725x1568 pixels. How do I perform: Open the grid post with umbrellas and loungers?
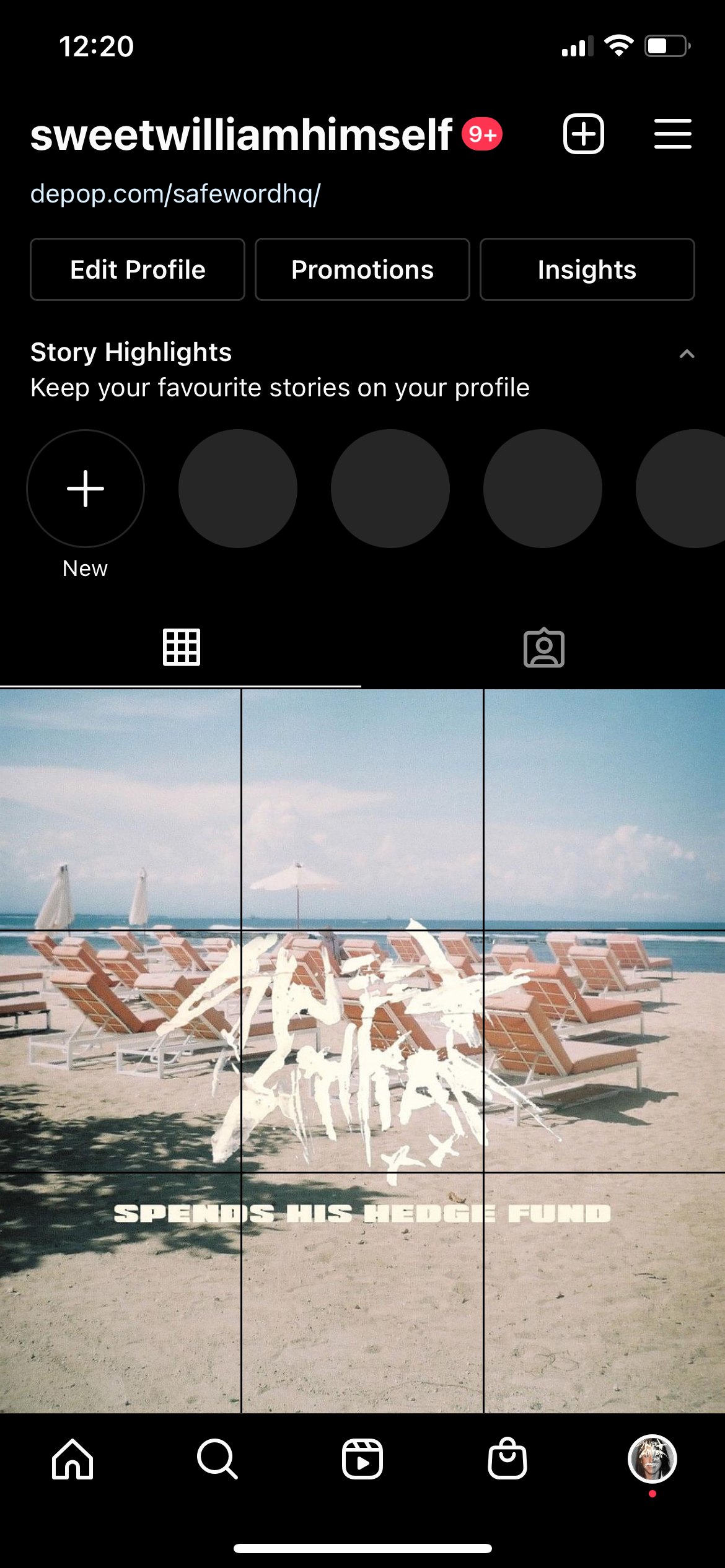(x=120, y=809)
